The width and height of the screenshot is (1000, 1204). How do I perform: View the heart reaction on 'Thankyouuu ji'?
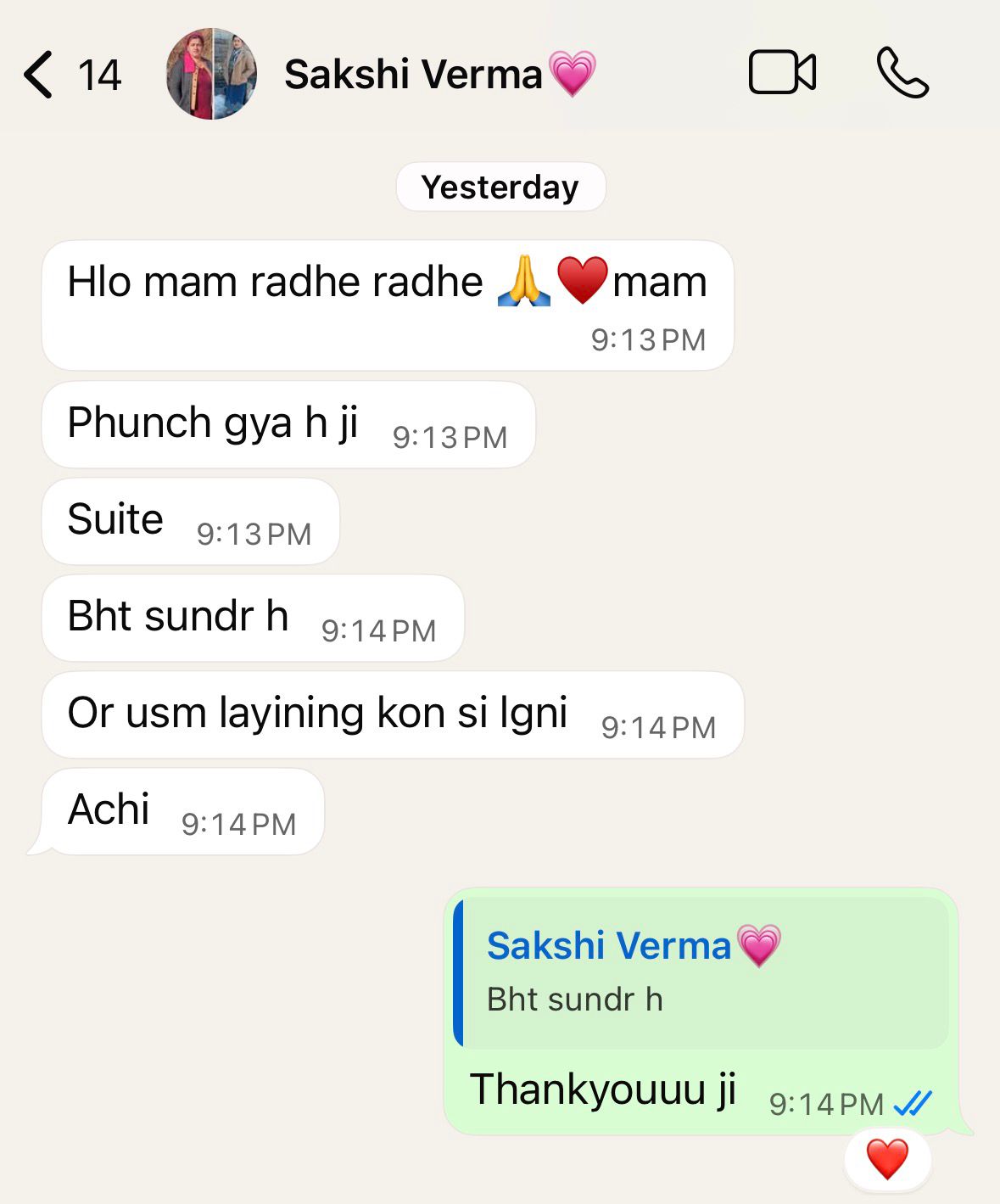(x=887, y=1159)
